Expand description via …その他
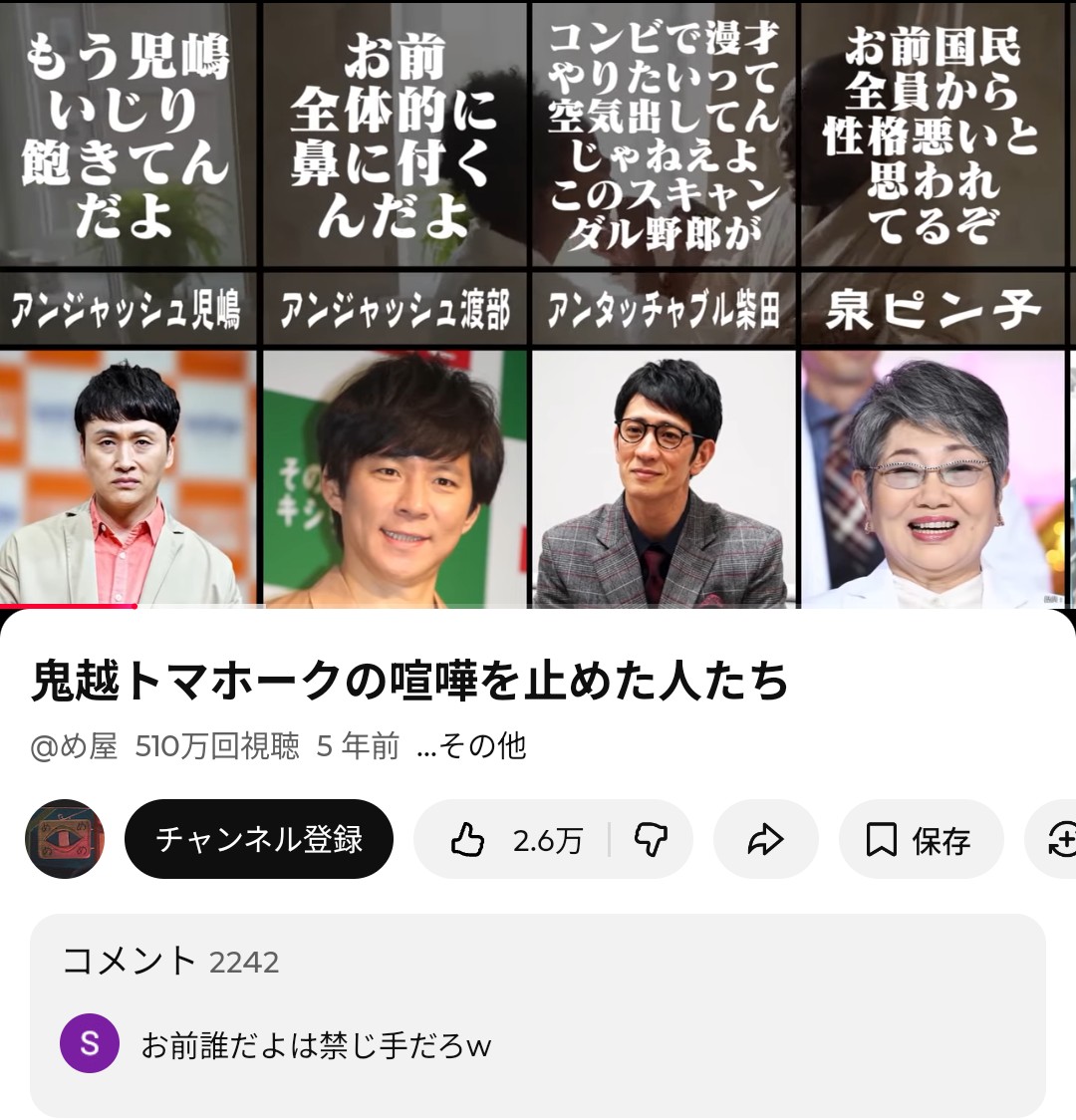Image resolution: width=1076 pixels, height=1120 pixels. [x=471, y=745]
